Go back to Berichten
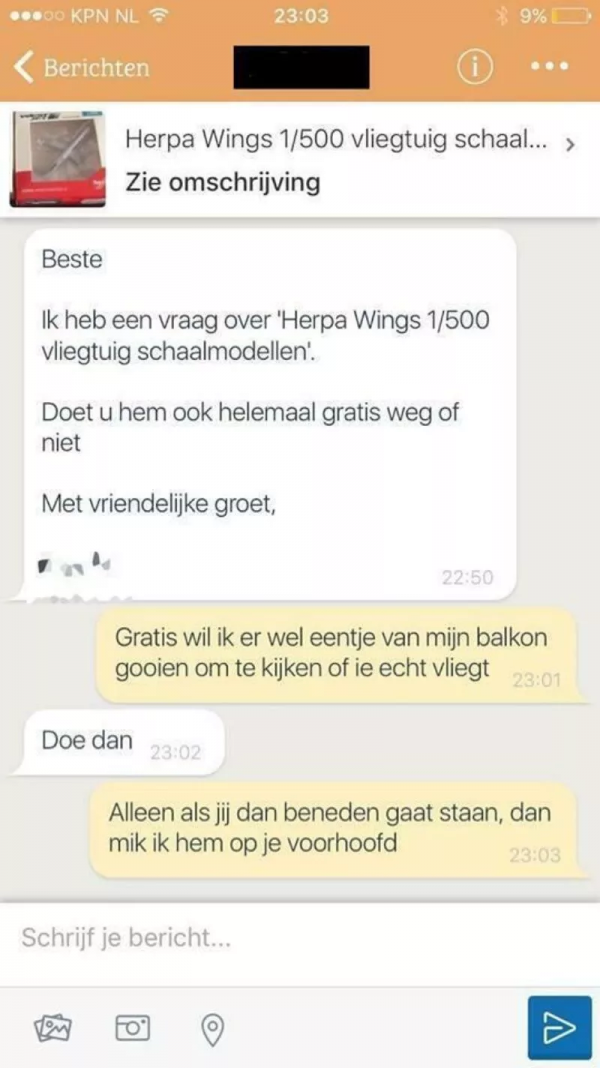 (82, 68)
